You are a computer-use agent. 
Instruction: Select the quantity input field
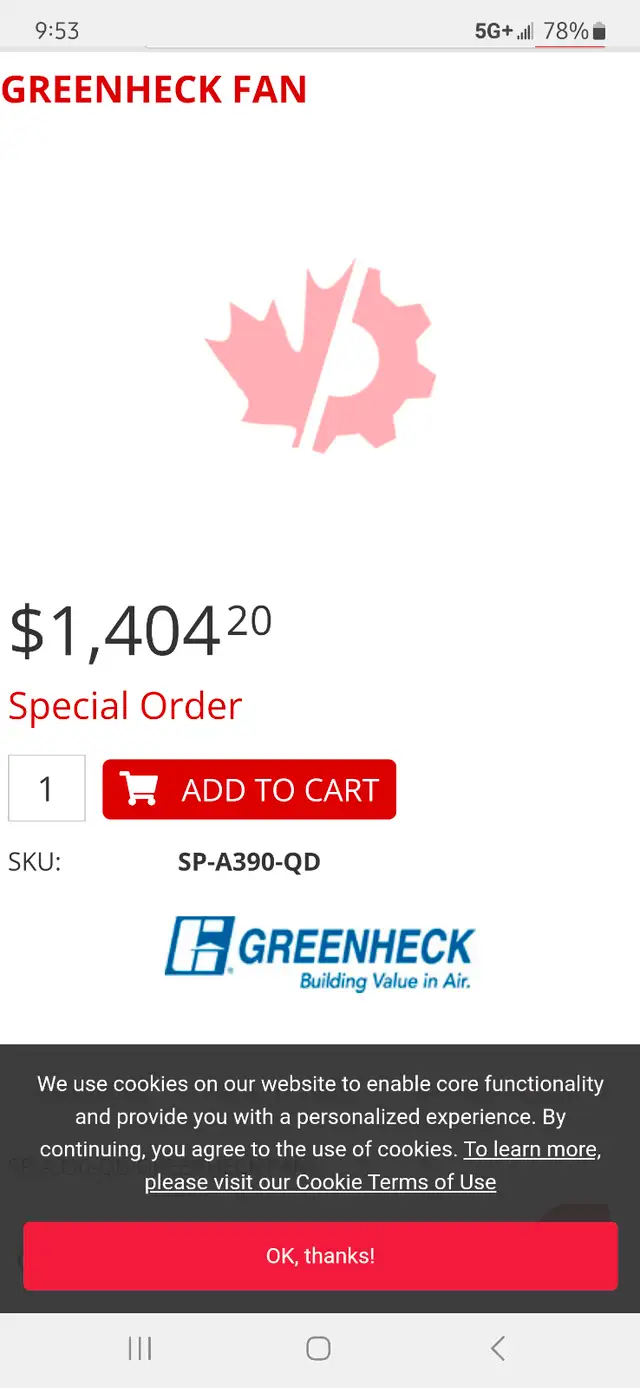tap(47, 789)
